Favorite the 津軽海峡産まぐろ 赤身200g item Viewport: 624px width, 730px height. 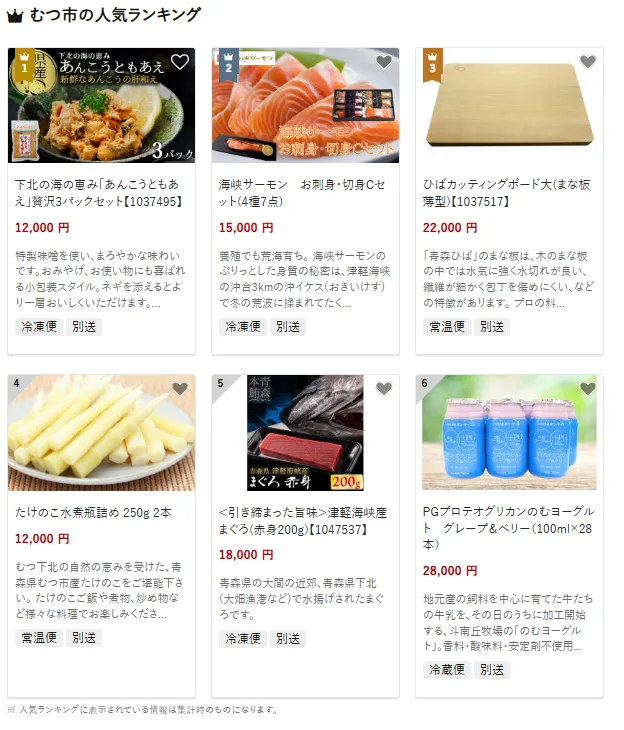[383, 389]
